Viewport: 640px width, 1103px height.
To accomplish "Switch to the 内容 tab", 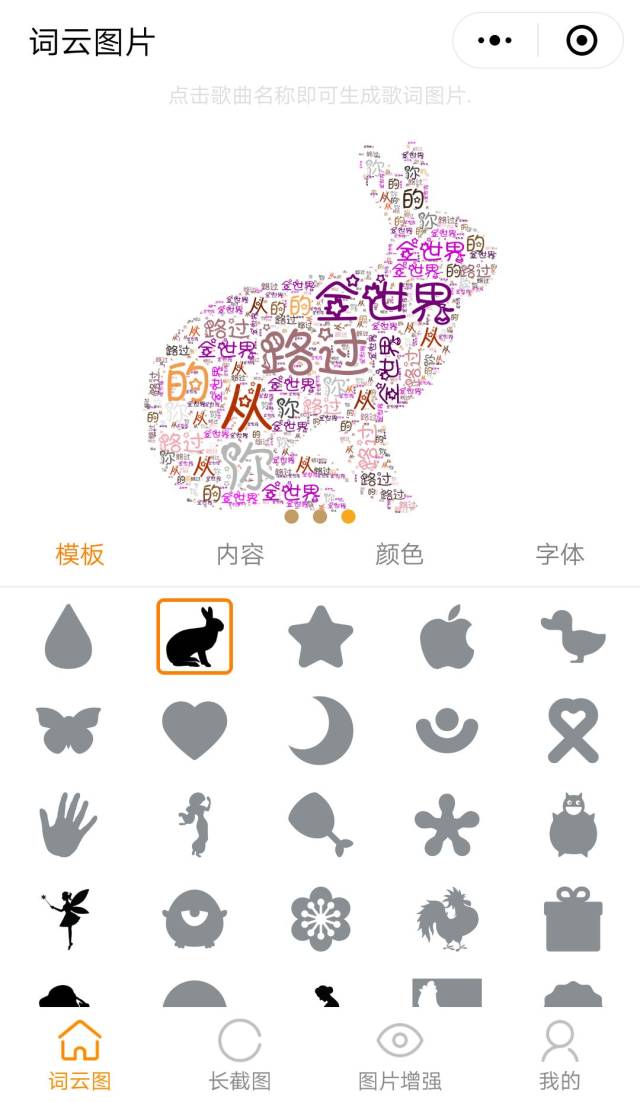I will click(241, 554).
